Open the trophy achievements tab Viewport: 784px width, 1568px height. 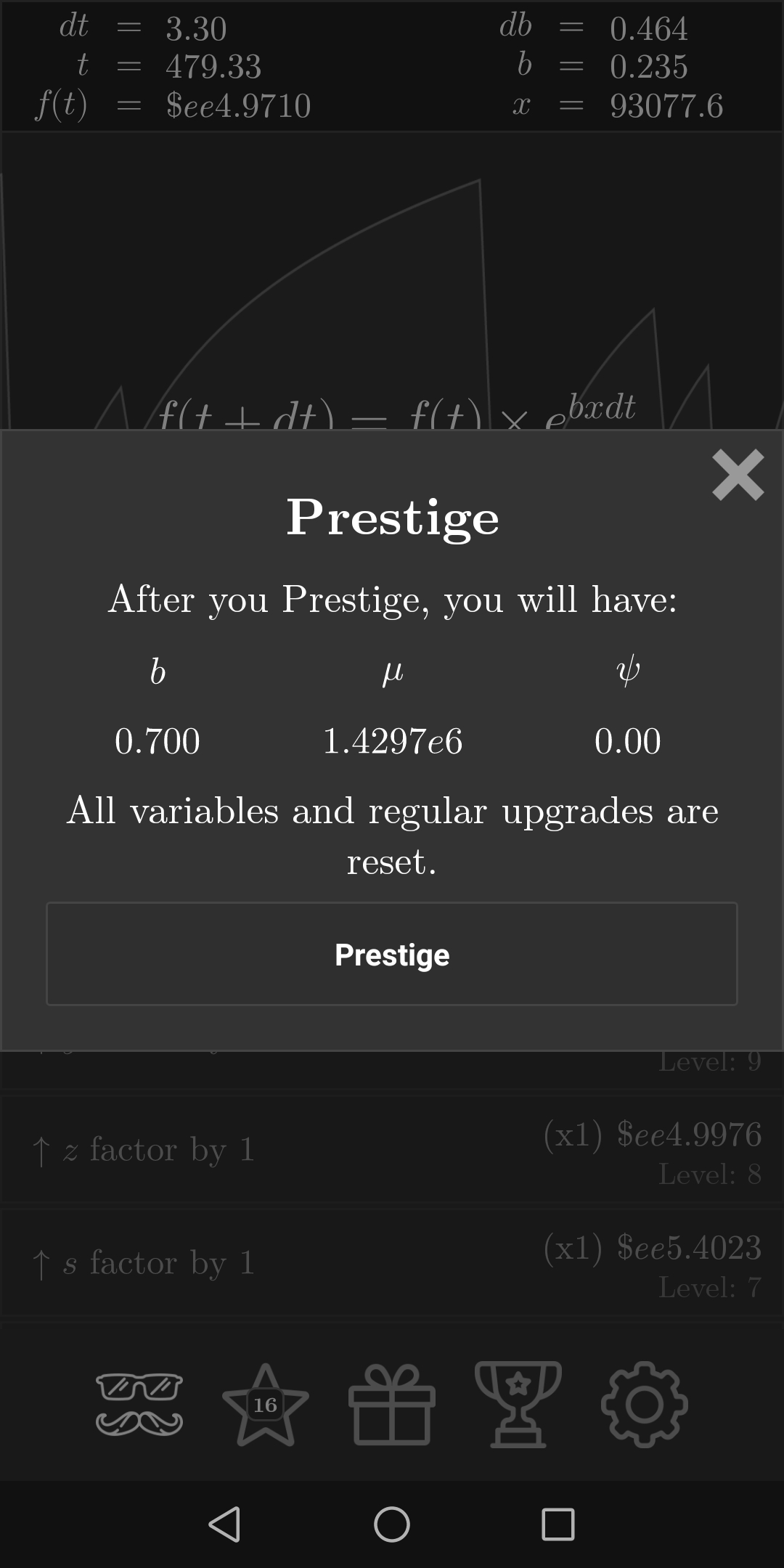(518, 1405)
